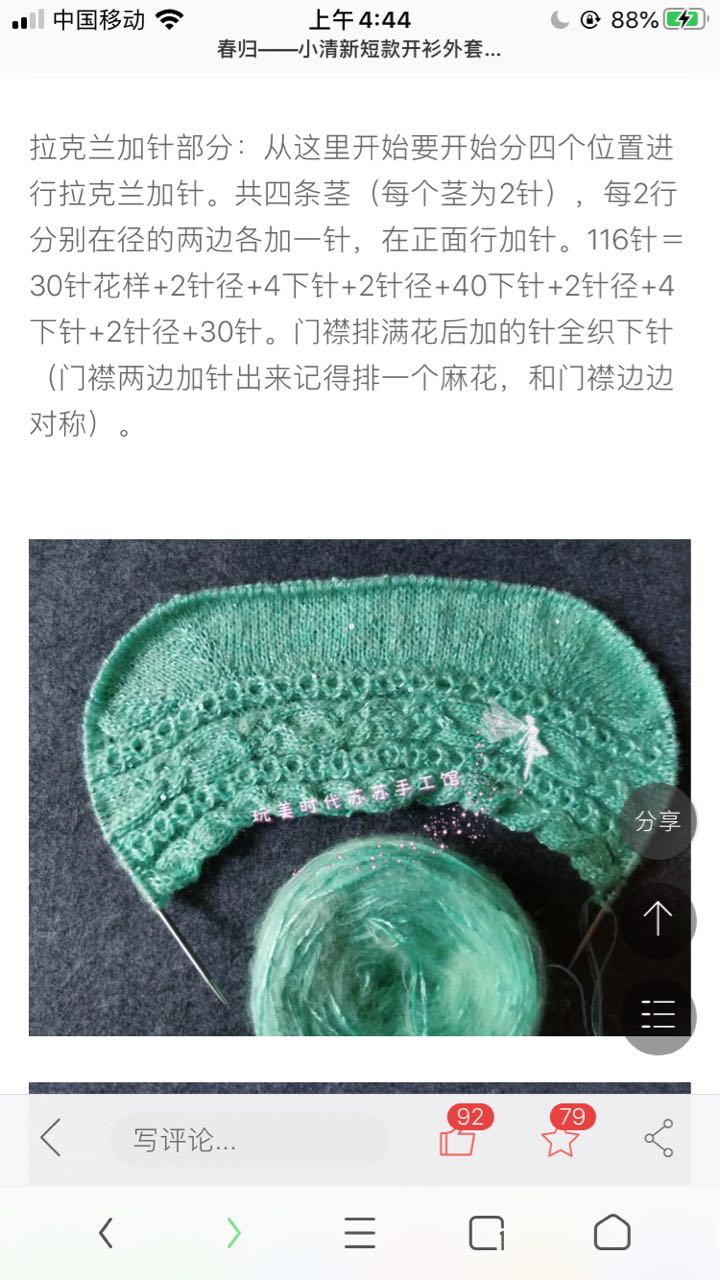Open the floating table of contents list button
Screen dimensions: 720x1280
point(657,1015)
